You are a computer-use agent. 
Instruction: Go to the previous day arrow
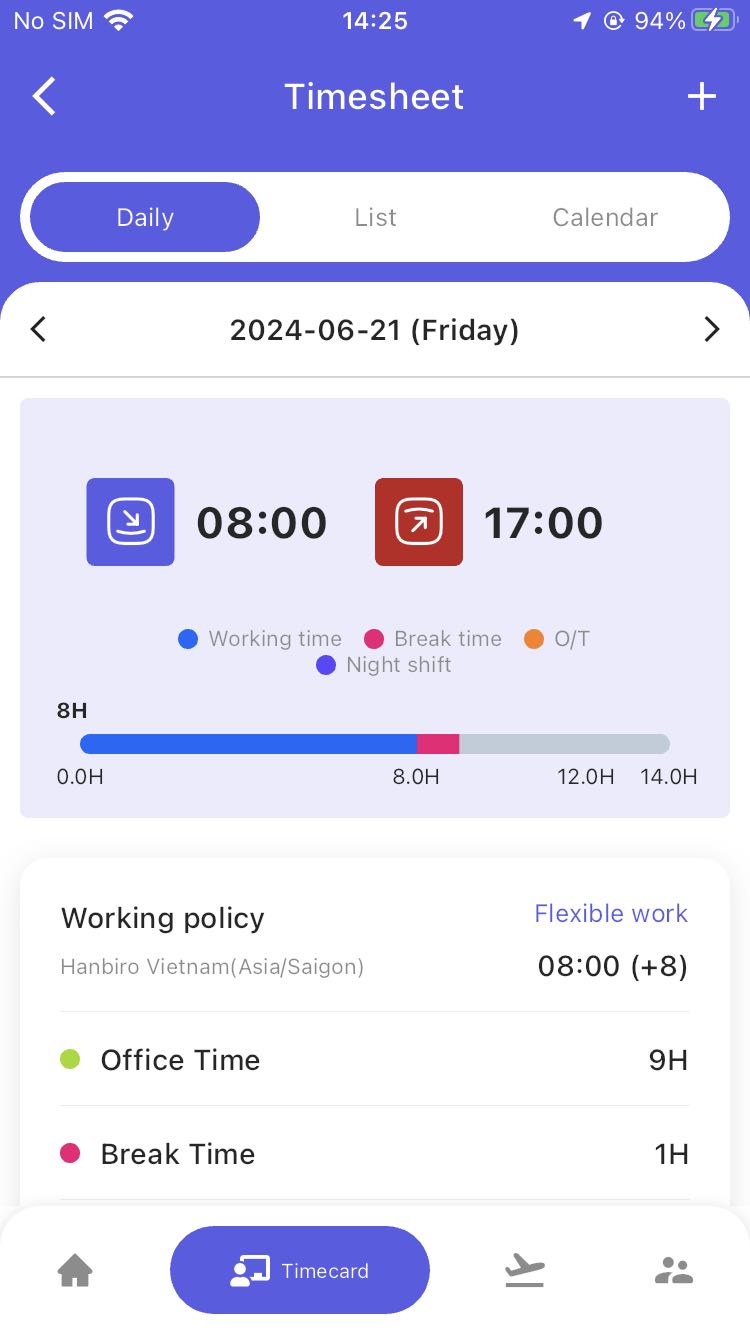pyautogui.click(x=38, y=329)
